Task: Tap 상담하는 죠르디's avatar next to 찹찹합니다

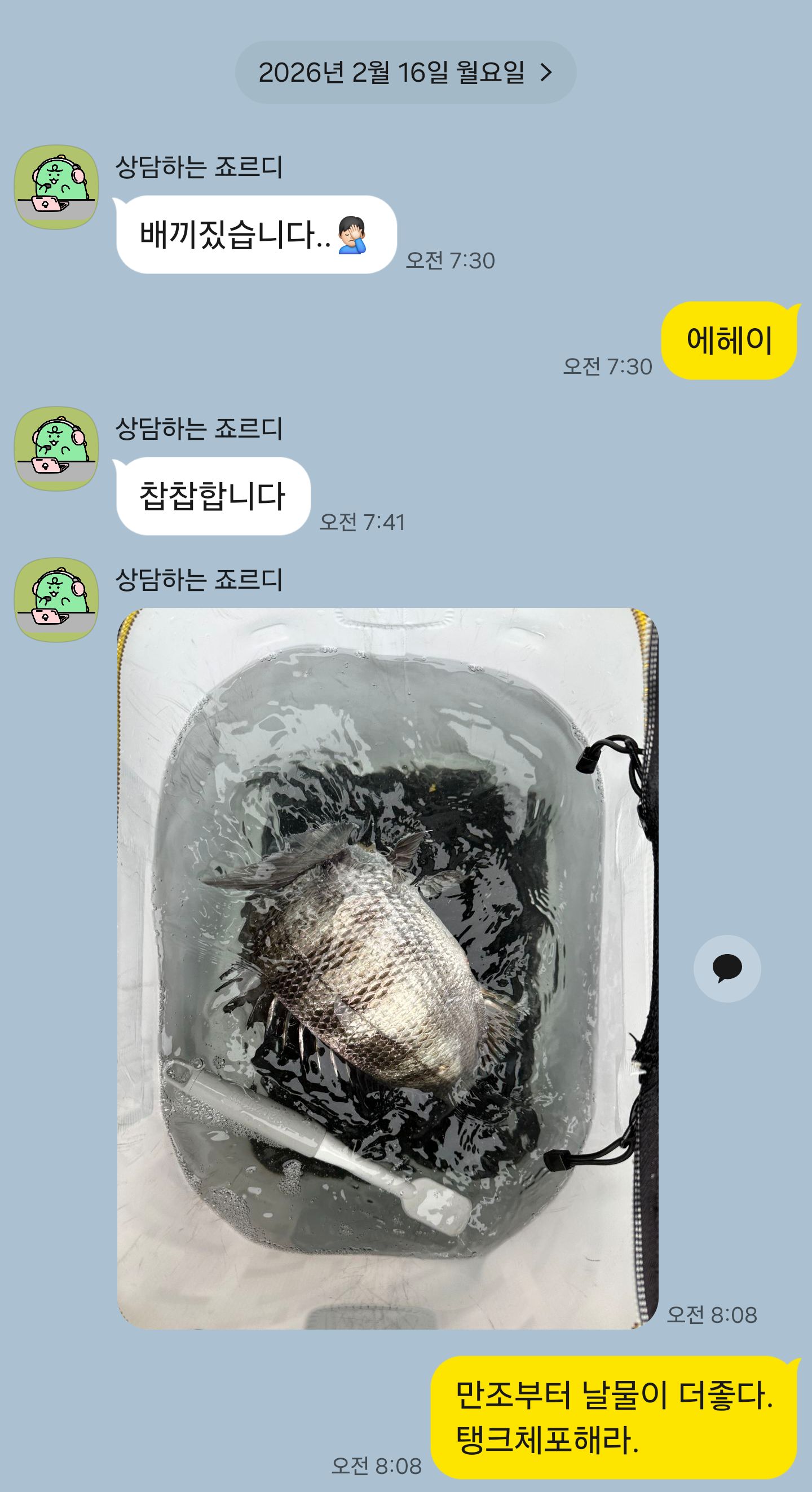Action: (56, 449)
